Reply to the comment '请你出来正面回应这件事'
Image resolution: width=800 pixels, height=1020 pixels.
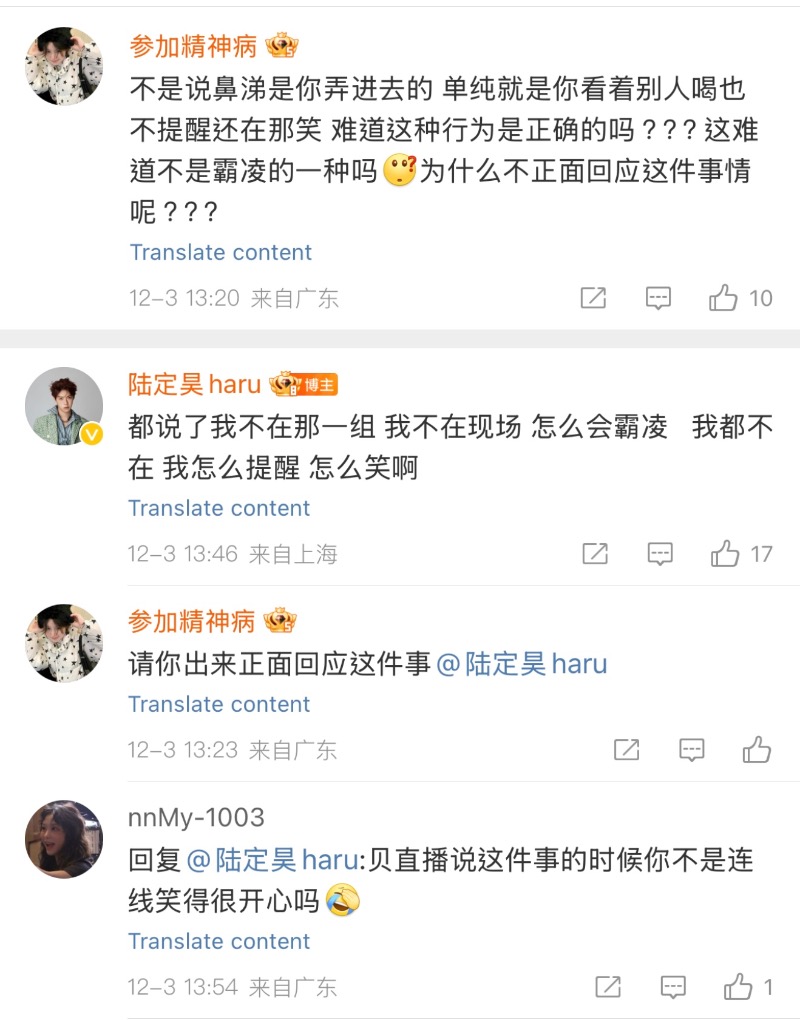point(691,750)
